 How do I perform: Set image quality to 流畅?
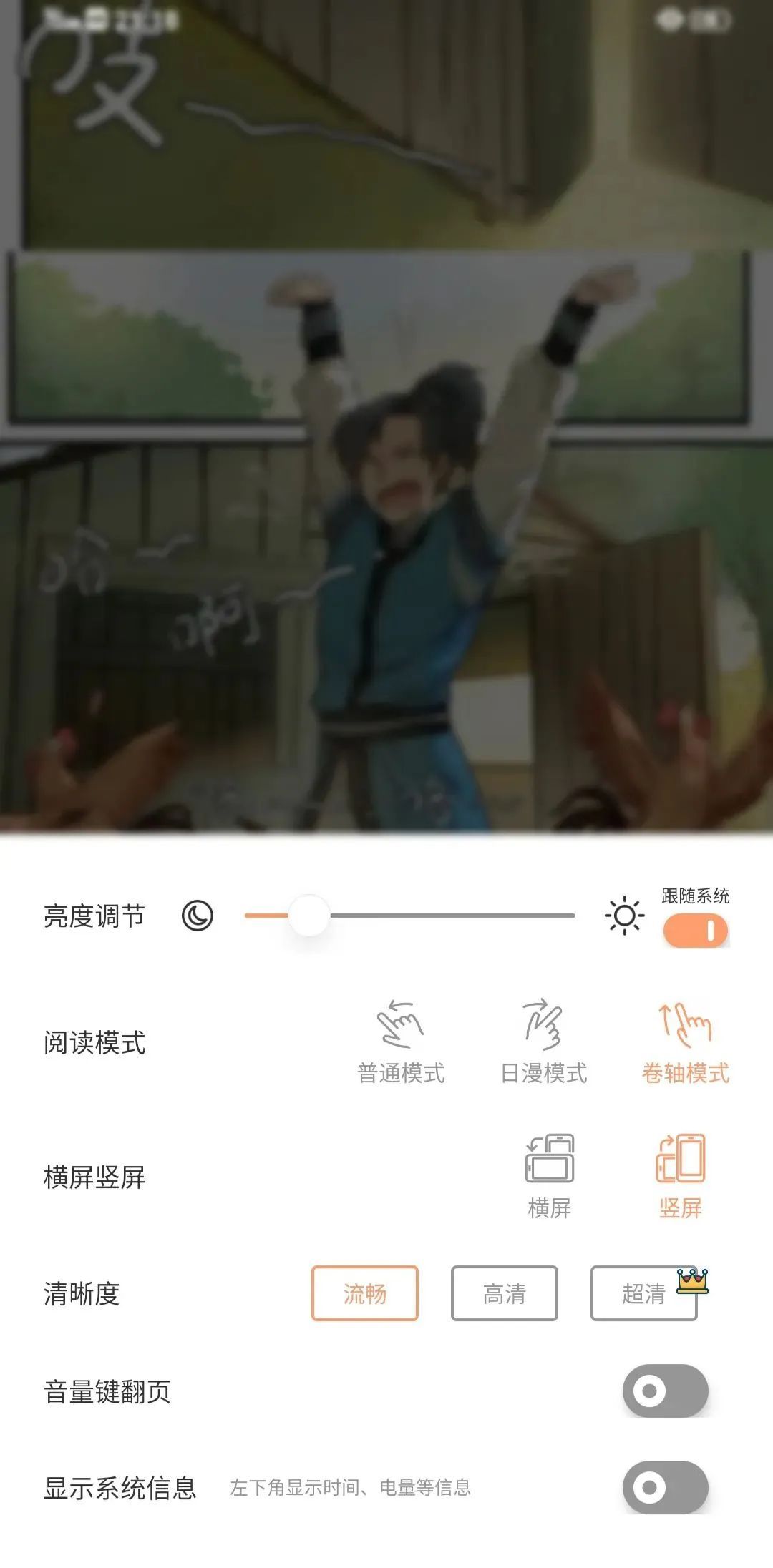[365, 1293]
